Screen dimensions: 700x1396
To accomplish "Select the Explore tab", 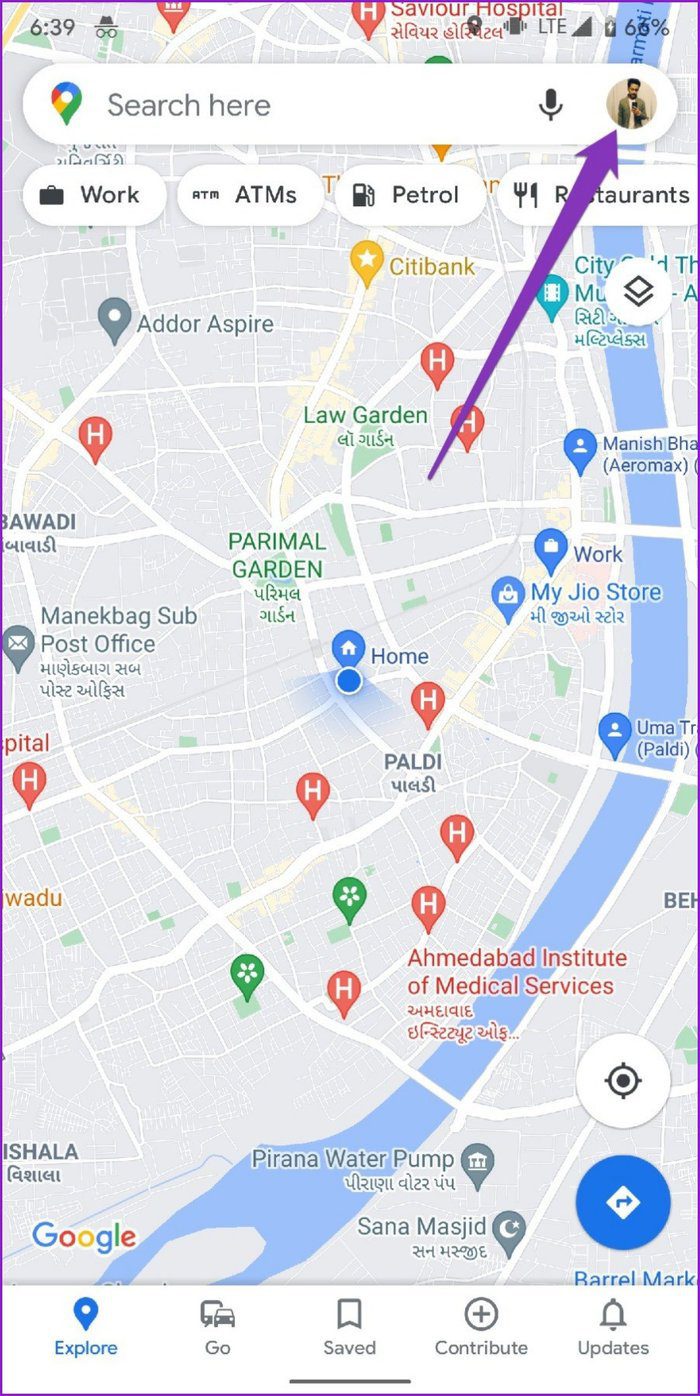I will pyautogui.click(x=86, y=1327).
